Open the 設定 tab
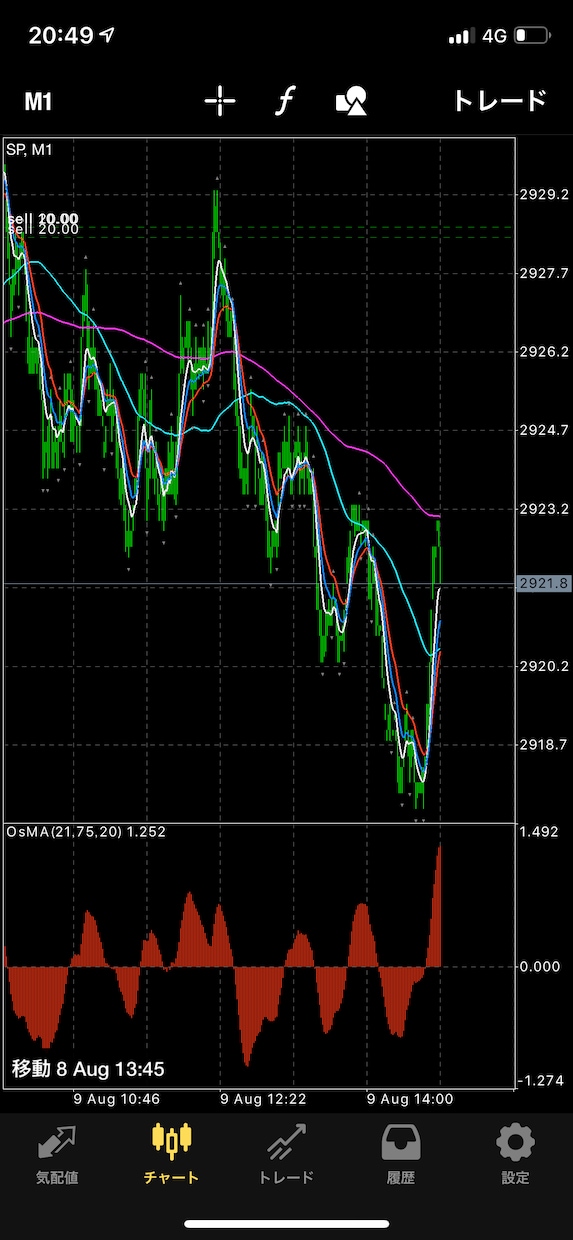The height and width of the screenshot is (1240, 573). click(515, 1154)
